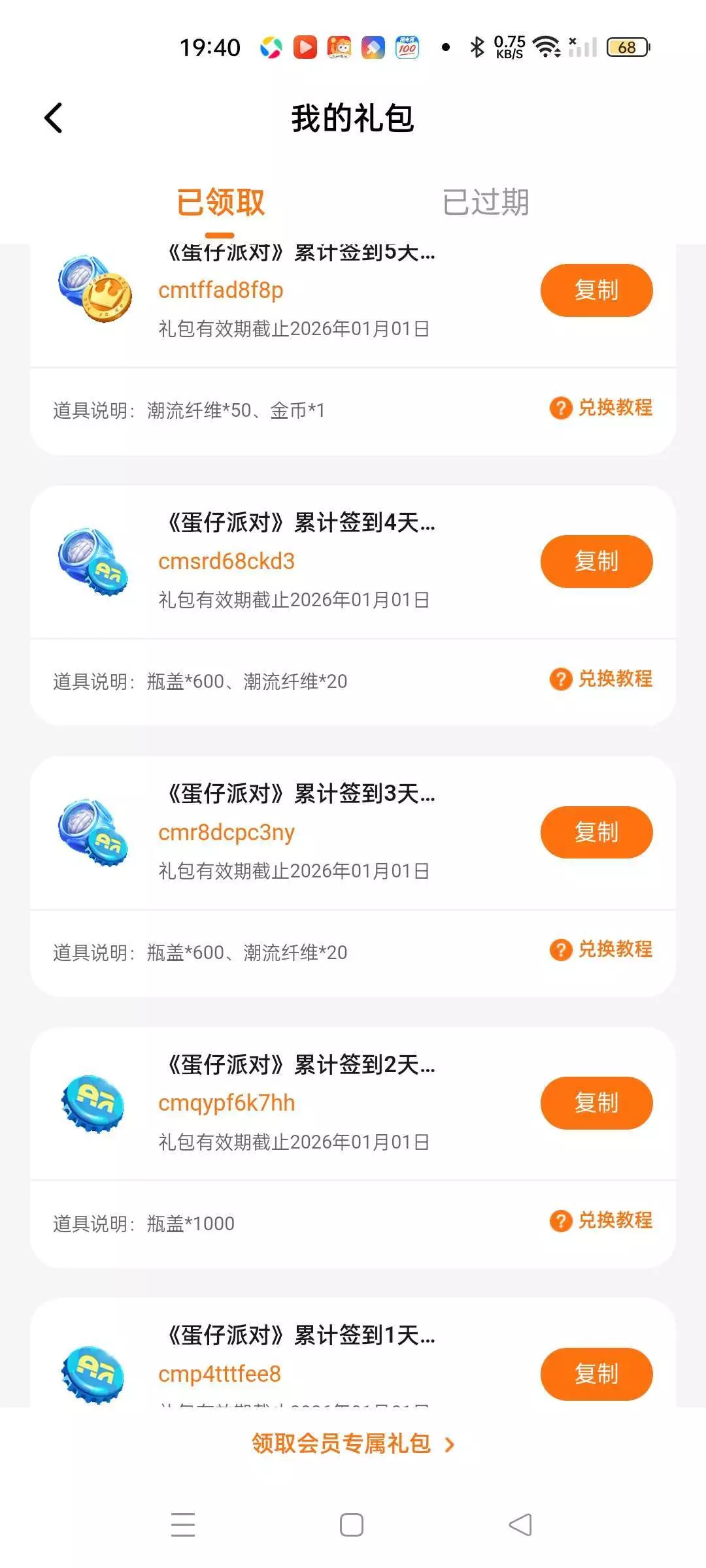
Task: Open 兑换教程 for the 累计签到3天 gift
Action: click(x=601, y=949)
